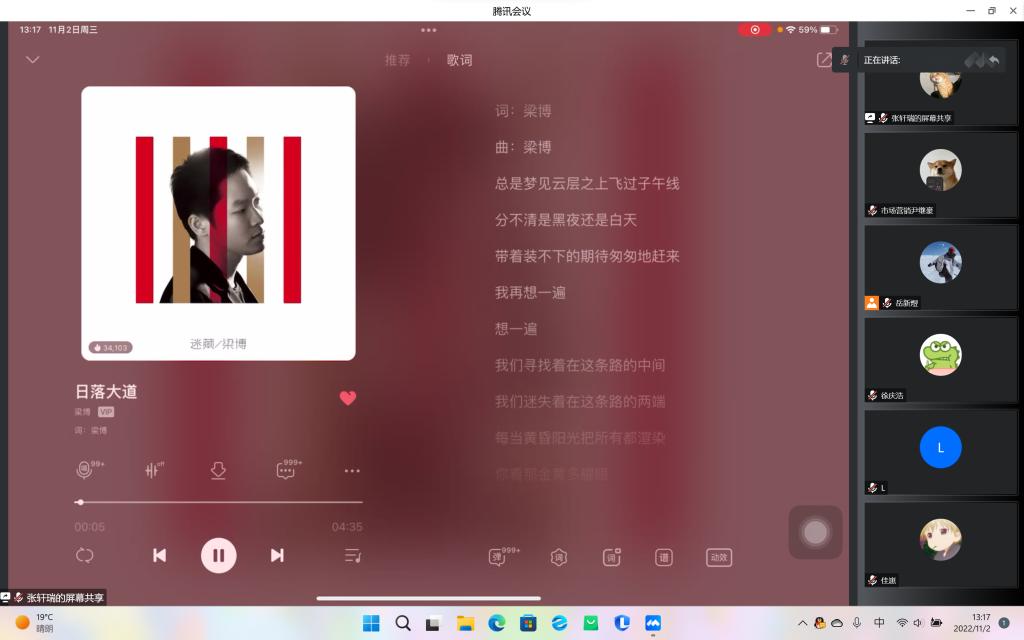
Task: Open the karaoke microphone feature
Action: 86,470
